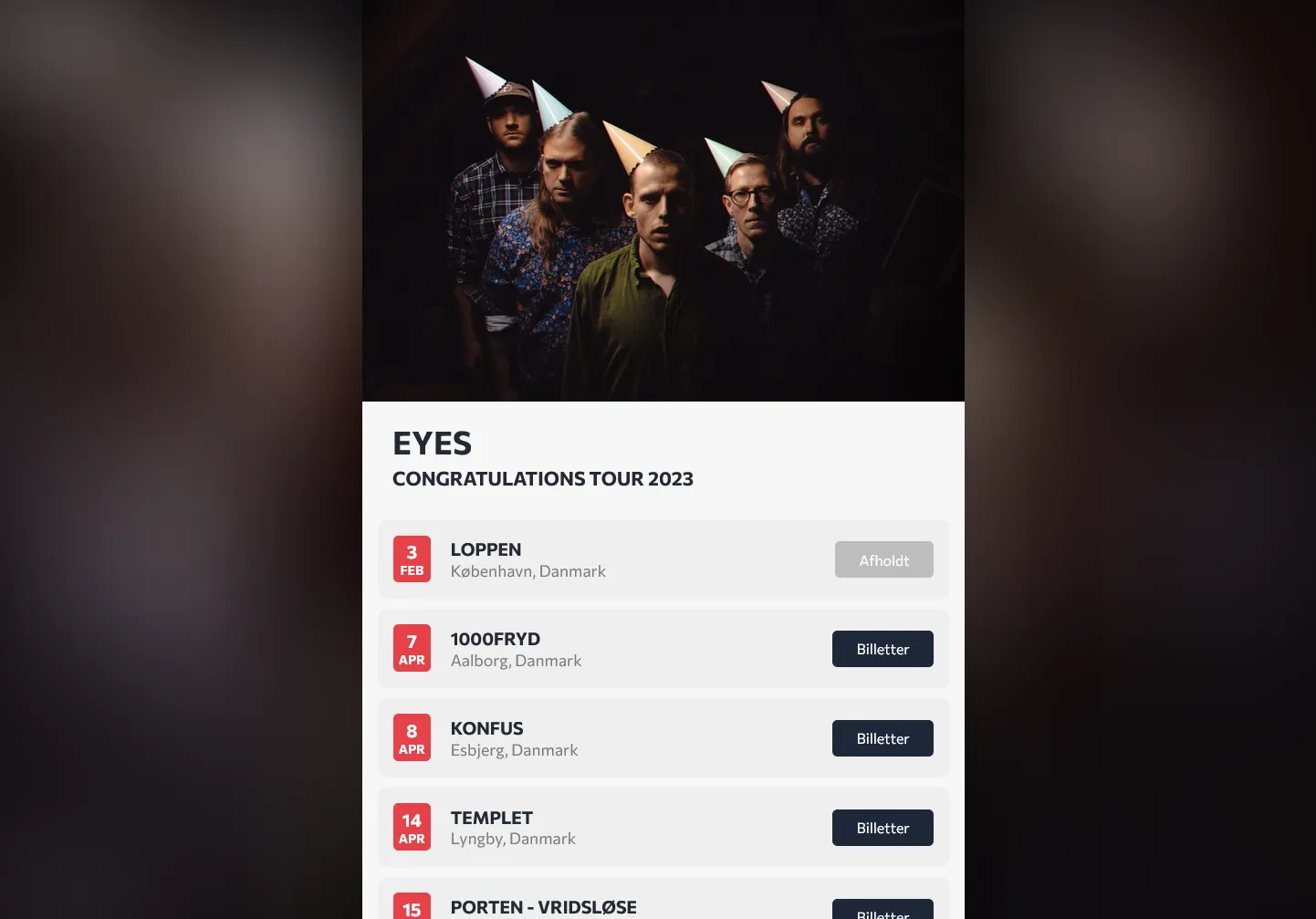Get Billetter for TEMPLET Lyngby
Image resolution: width=1316 pixels, height=919 pixels.
pyautogui.click(x=882, y=828)
